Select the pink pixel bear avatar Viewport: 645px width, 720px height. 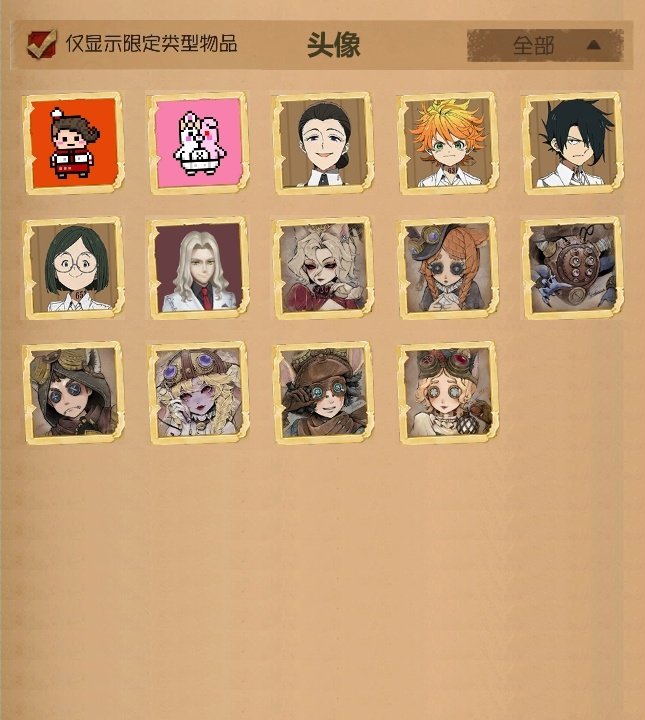197,142
